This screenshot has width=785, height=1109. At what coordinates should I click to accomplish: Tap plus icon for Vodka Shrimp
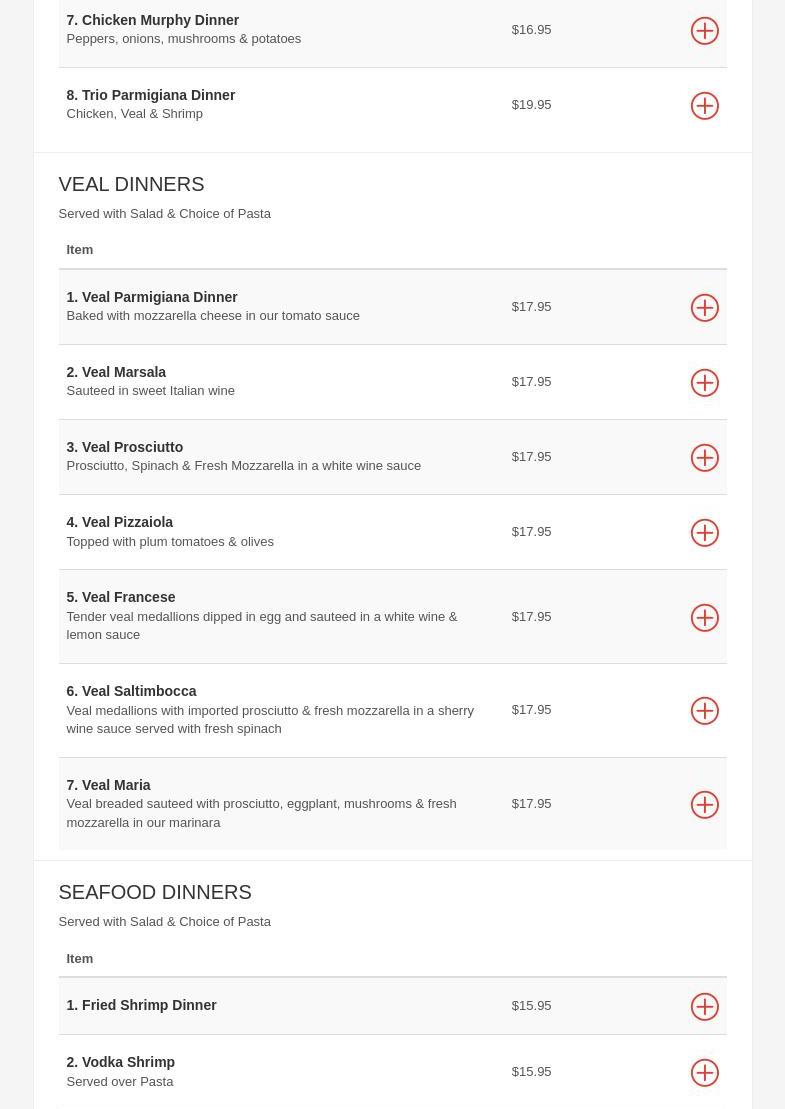[705, 1073]
